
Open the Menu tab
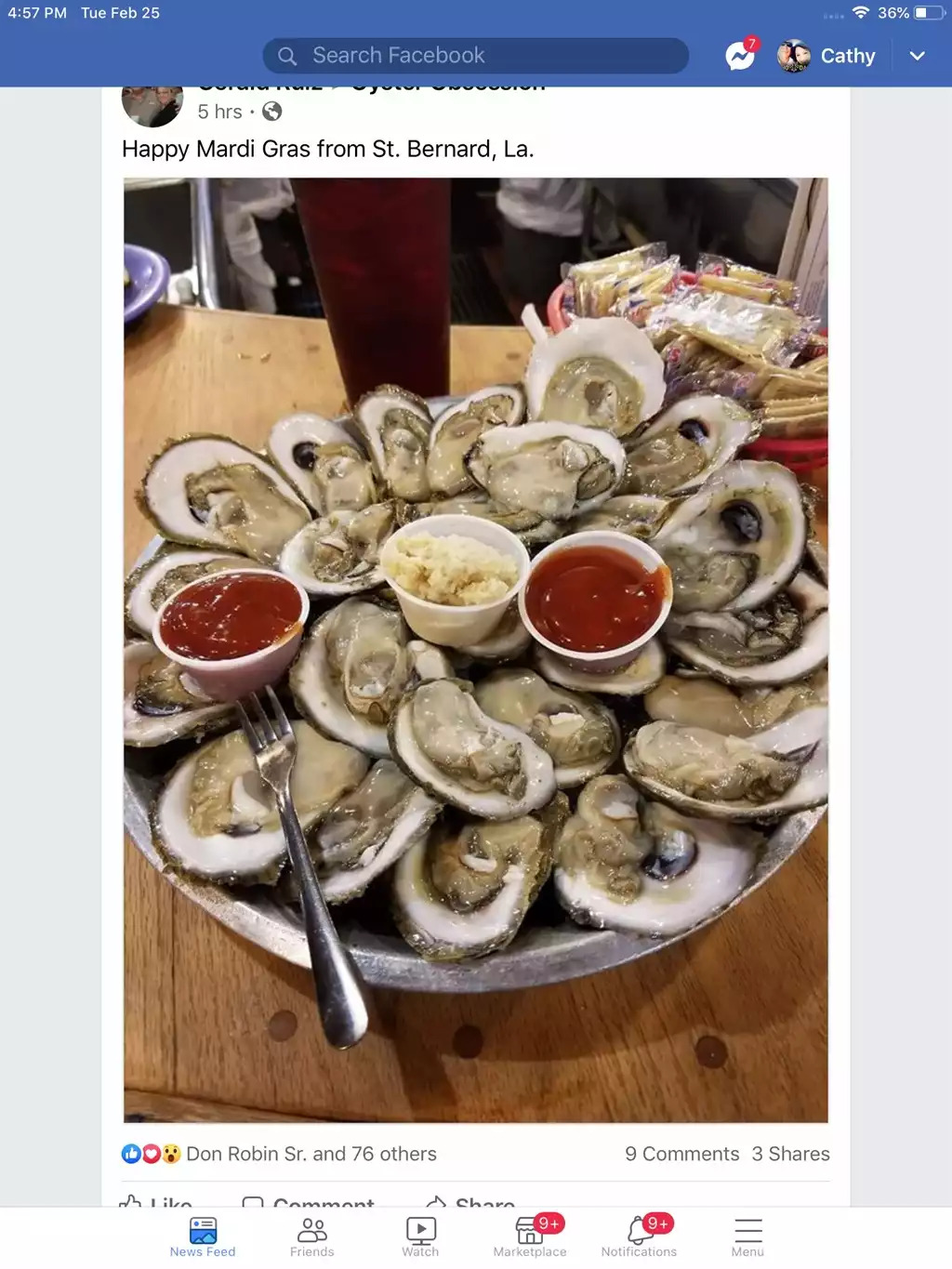(747, 1237)
